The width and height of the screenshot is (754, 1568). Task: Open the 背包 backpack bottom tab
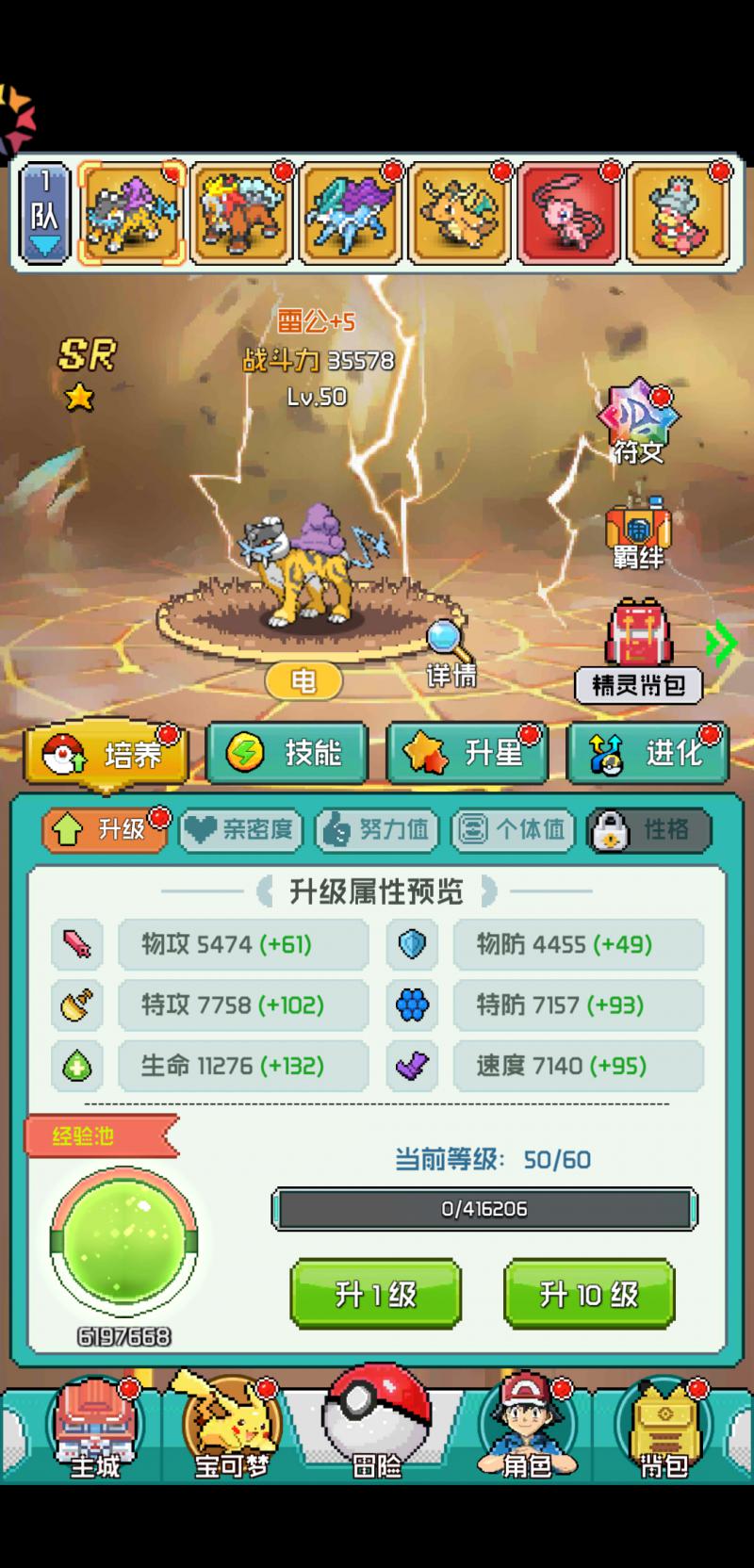[664, 1429]
